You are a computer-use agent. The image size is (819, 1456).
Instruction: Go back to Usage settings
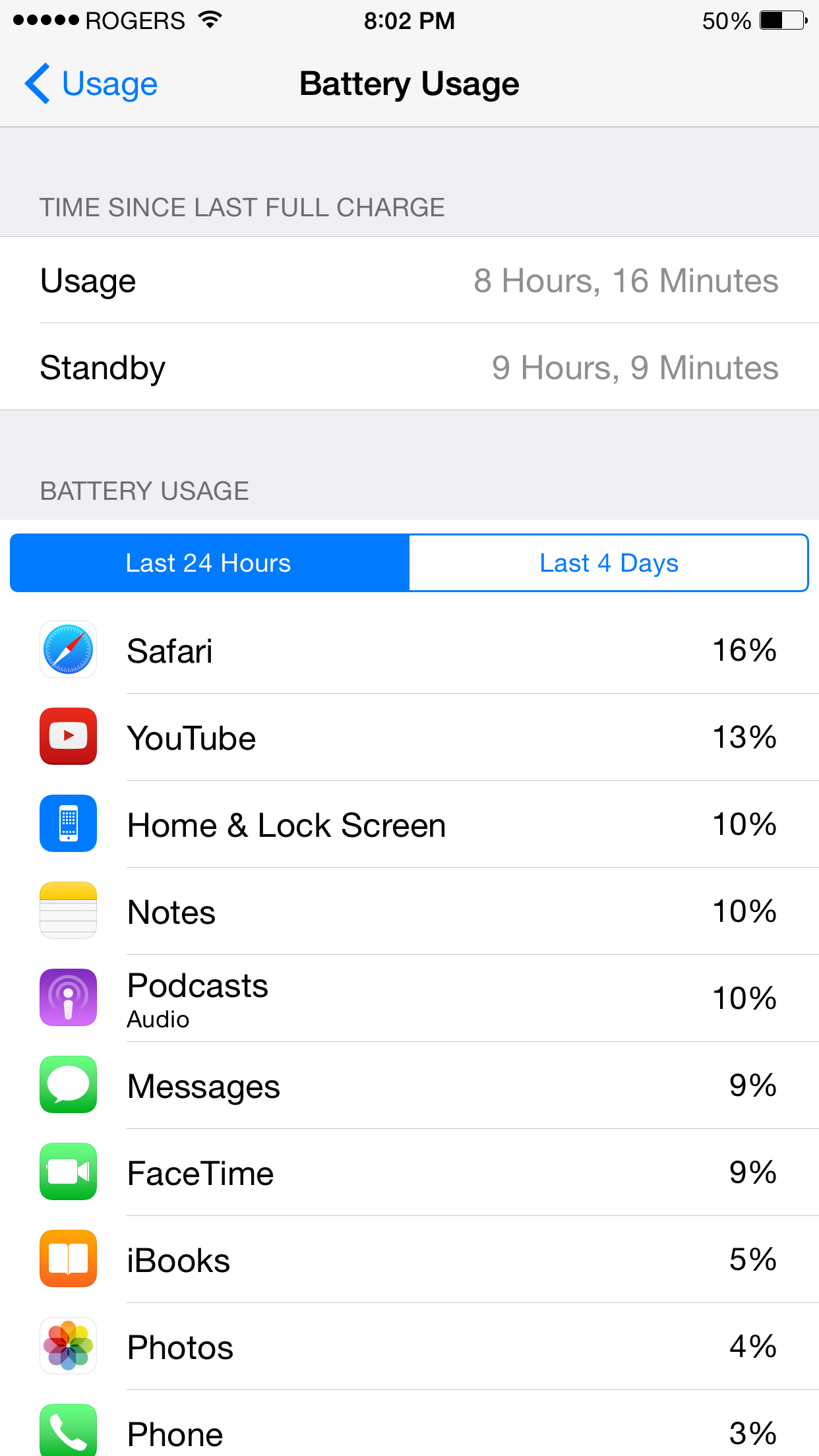point(91,84)
